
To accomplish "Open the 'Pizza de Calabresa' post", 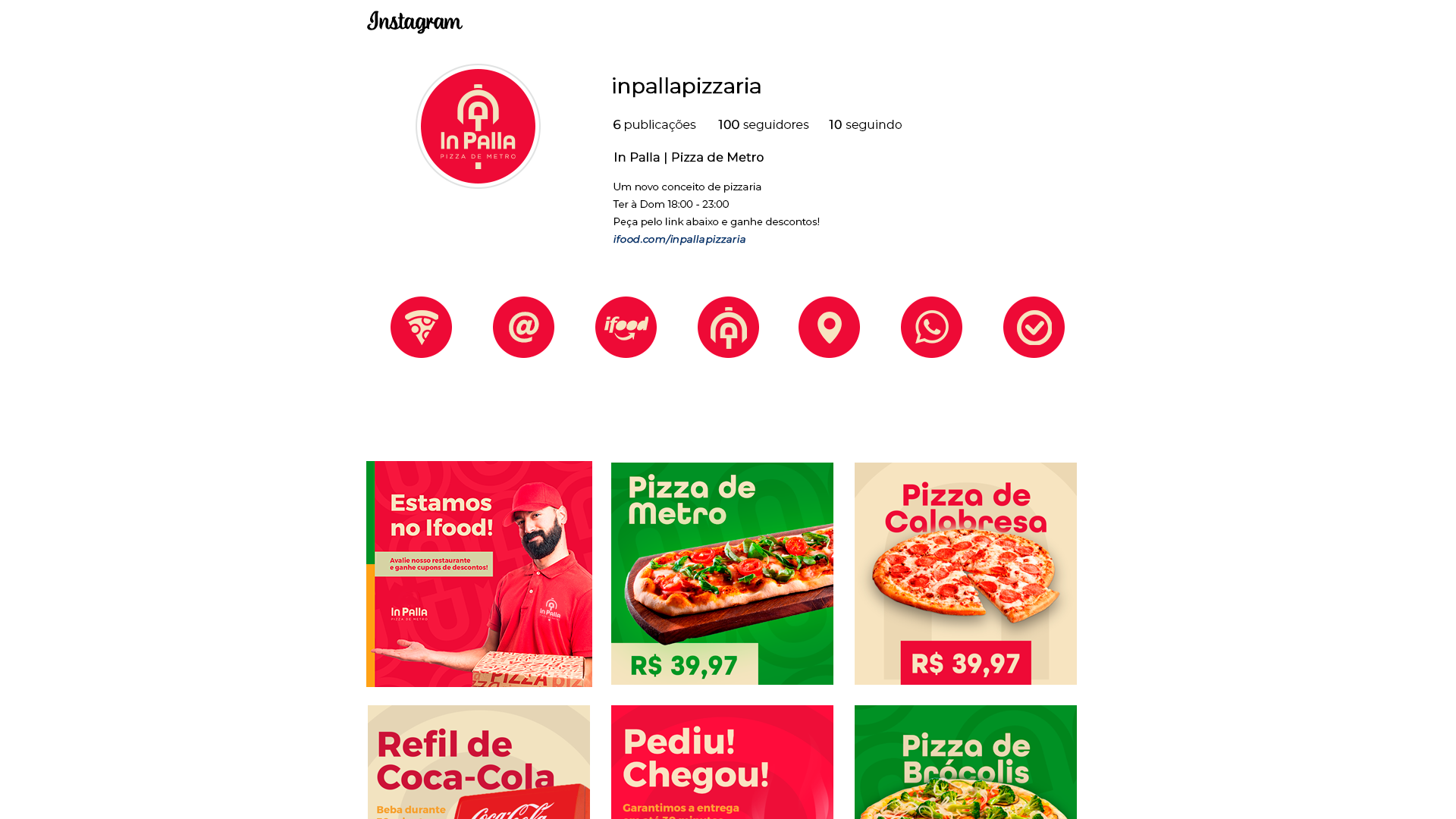I will [x=965, y=573].
